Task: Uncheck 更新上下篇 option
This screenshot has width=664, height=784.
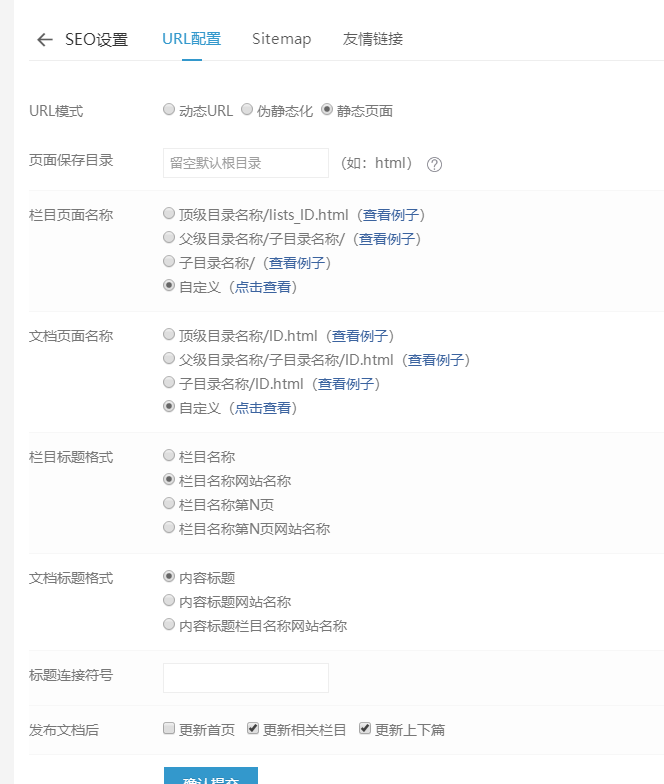Action: click(x=365, y=729)
